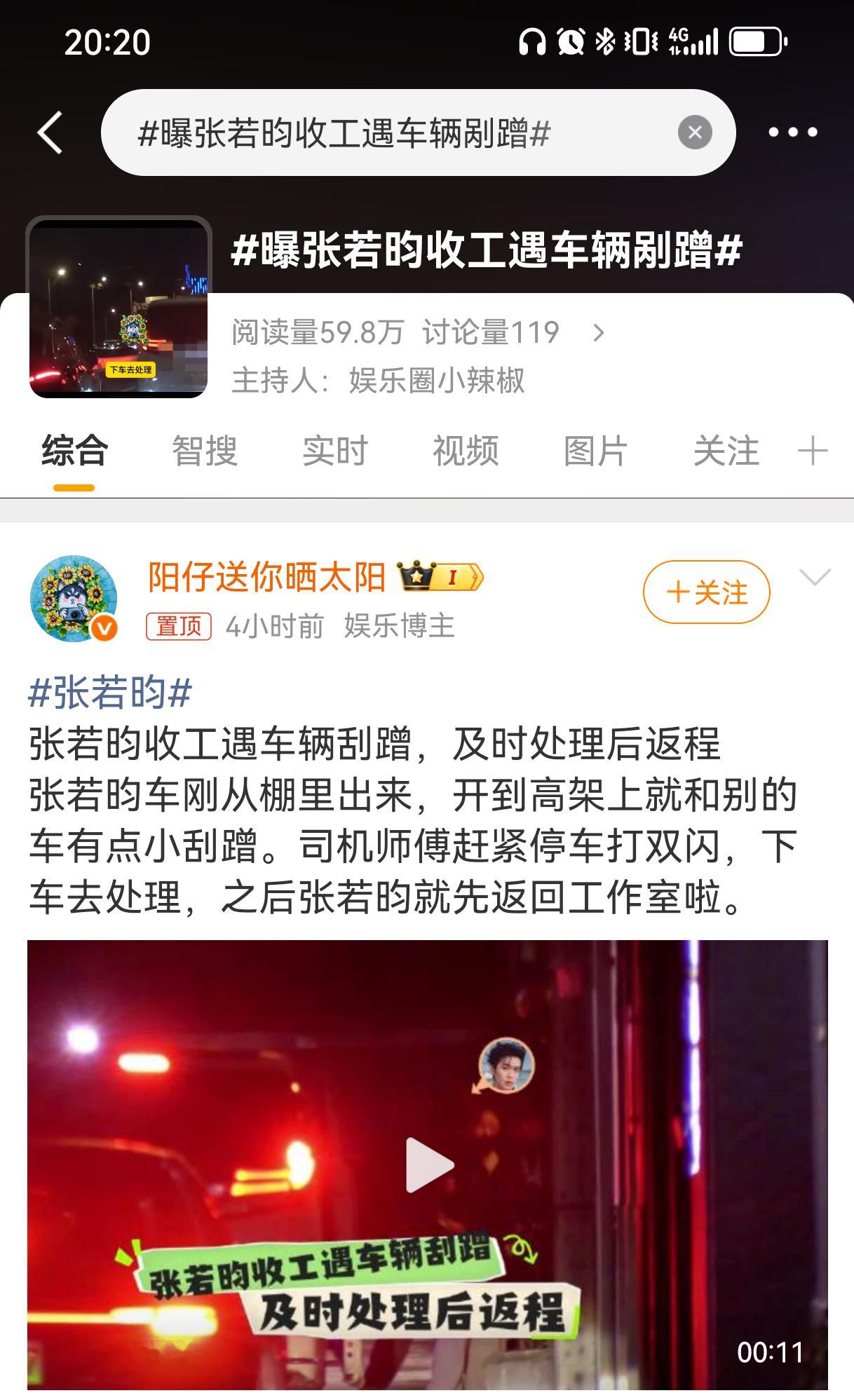The height and width of the screenshot is (1400, 854).
Task: Open the 智搜 tab
Action: click(204, 452)
